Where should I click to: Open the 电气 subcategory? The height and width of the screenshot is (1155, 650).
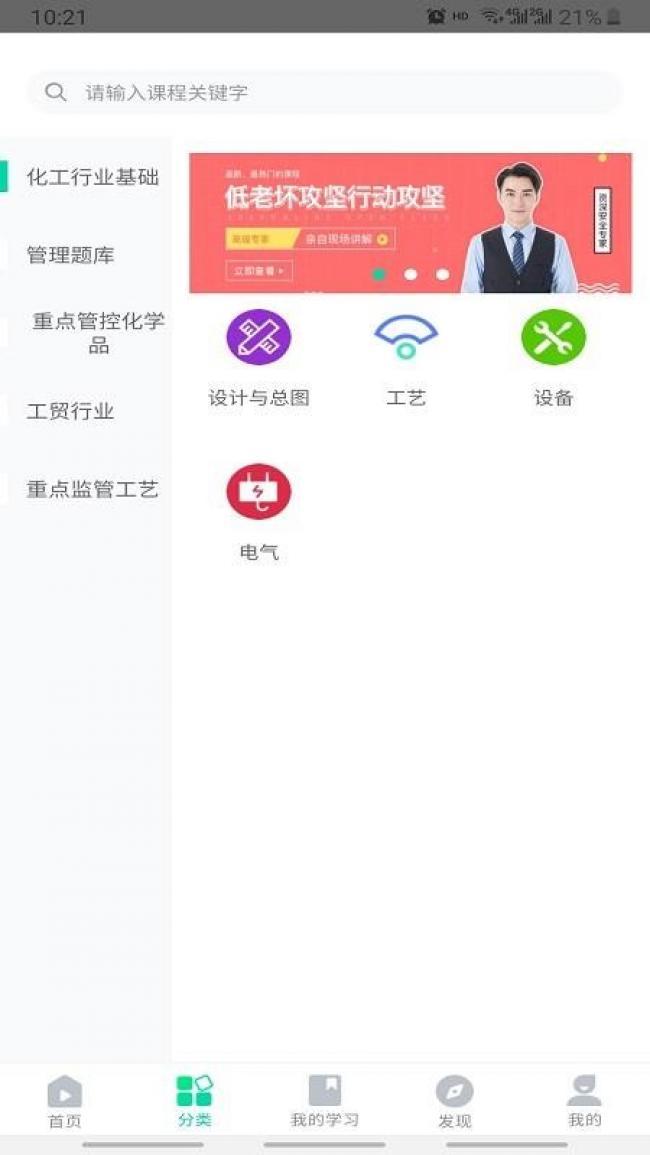click(x=259, y=513)
